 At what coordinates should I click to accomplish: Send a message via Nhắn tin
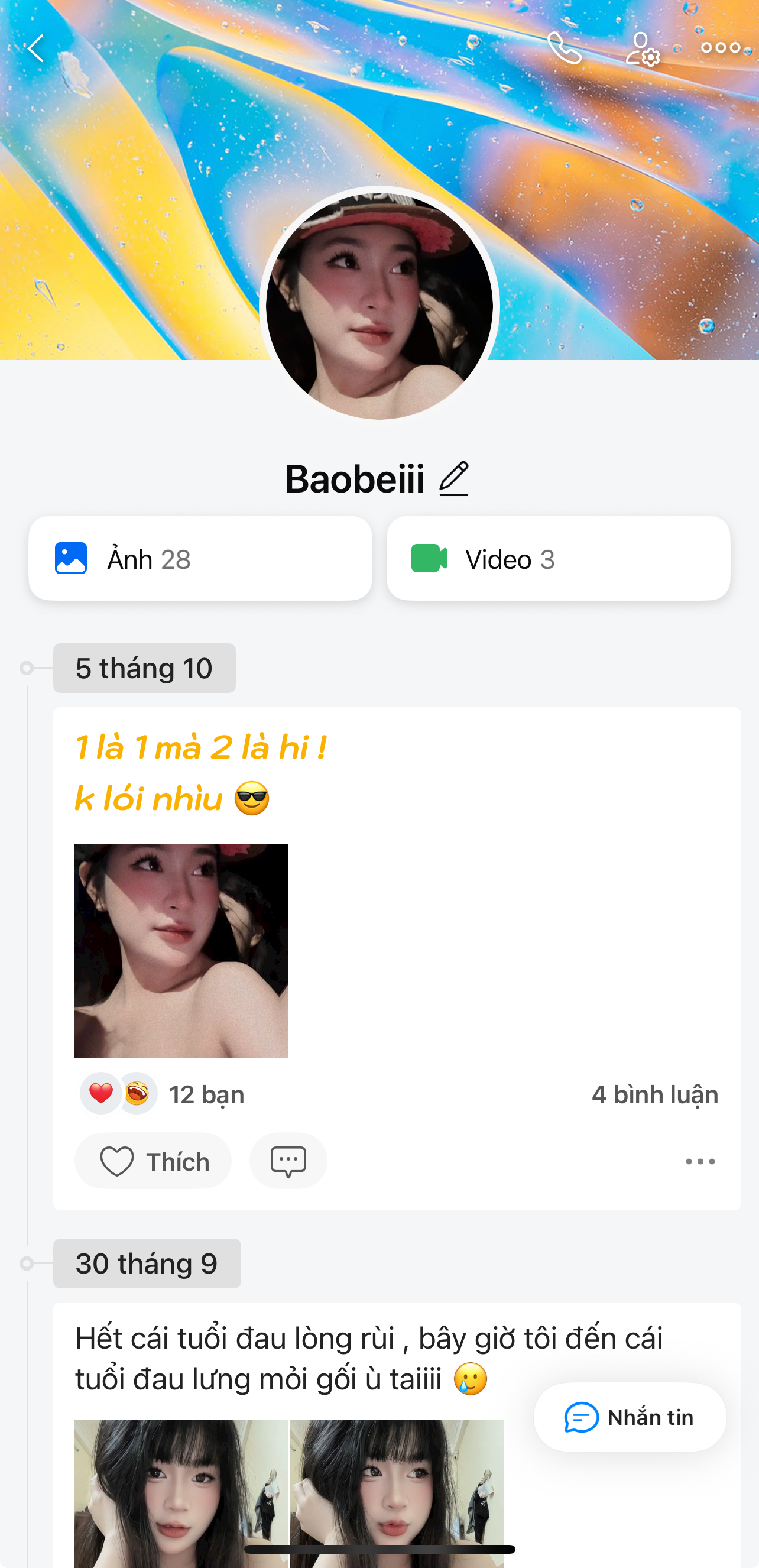(630, 1417)
